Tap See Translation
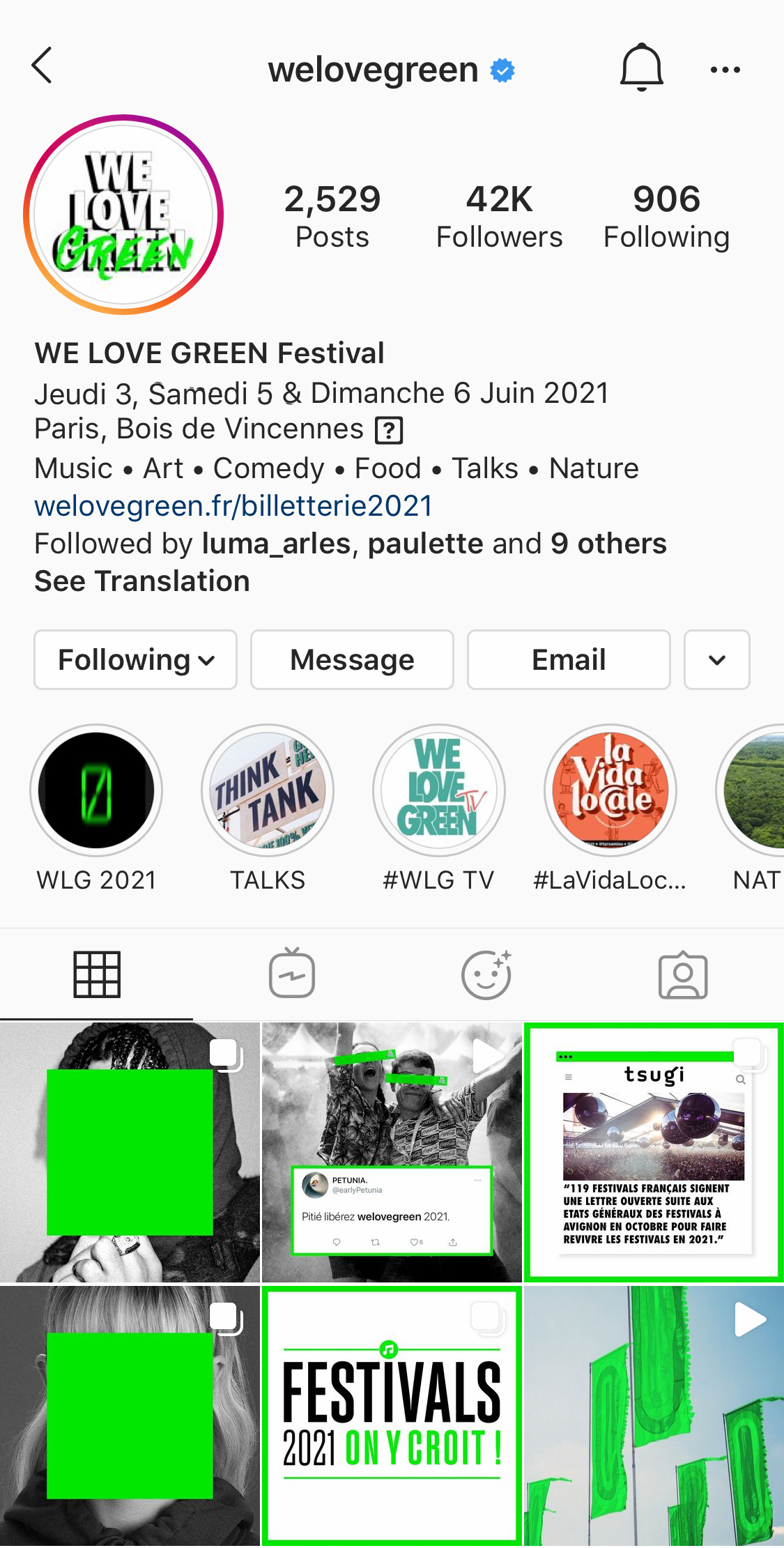This screenshot has width=784, height=1548. tap(142, 581)
